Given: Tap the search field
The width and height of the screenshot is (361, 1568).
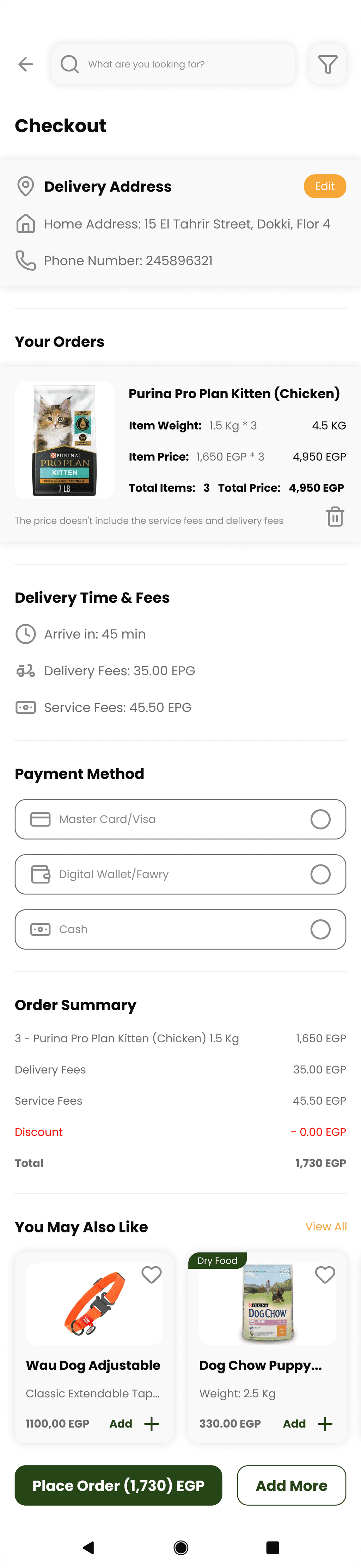Looking at the screenshot, I should point(173,64).
